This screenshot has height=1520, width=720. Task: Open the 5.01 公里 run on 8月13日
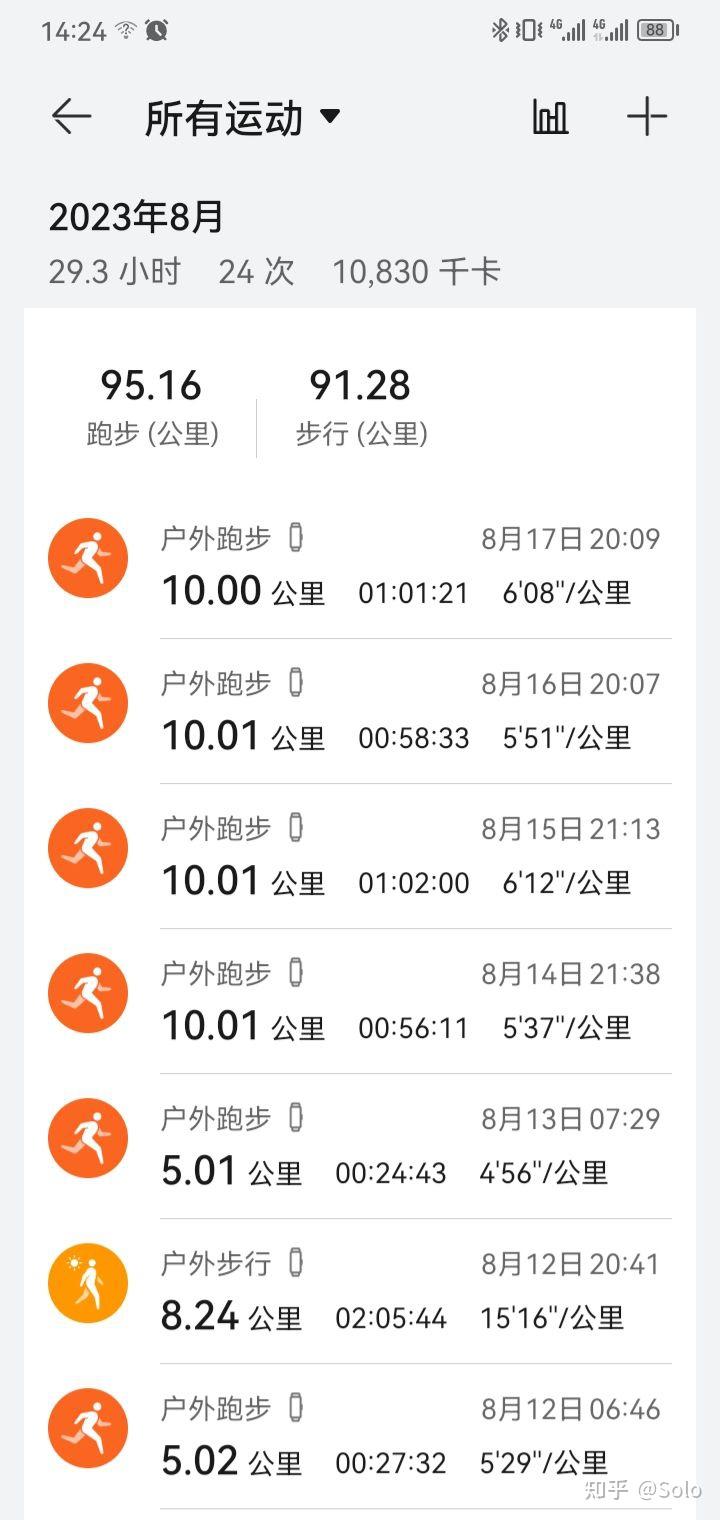[x=360, y=1146]
